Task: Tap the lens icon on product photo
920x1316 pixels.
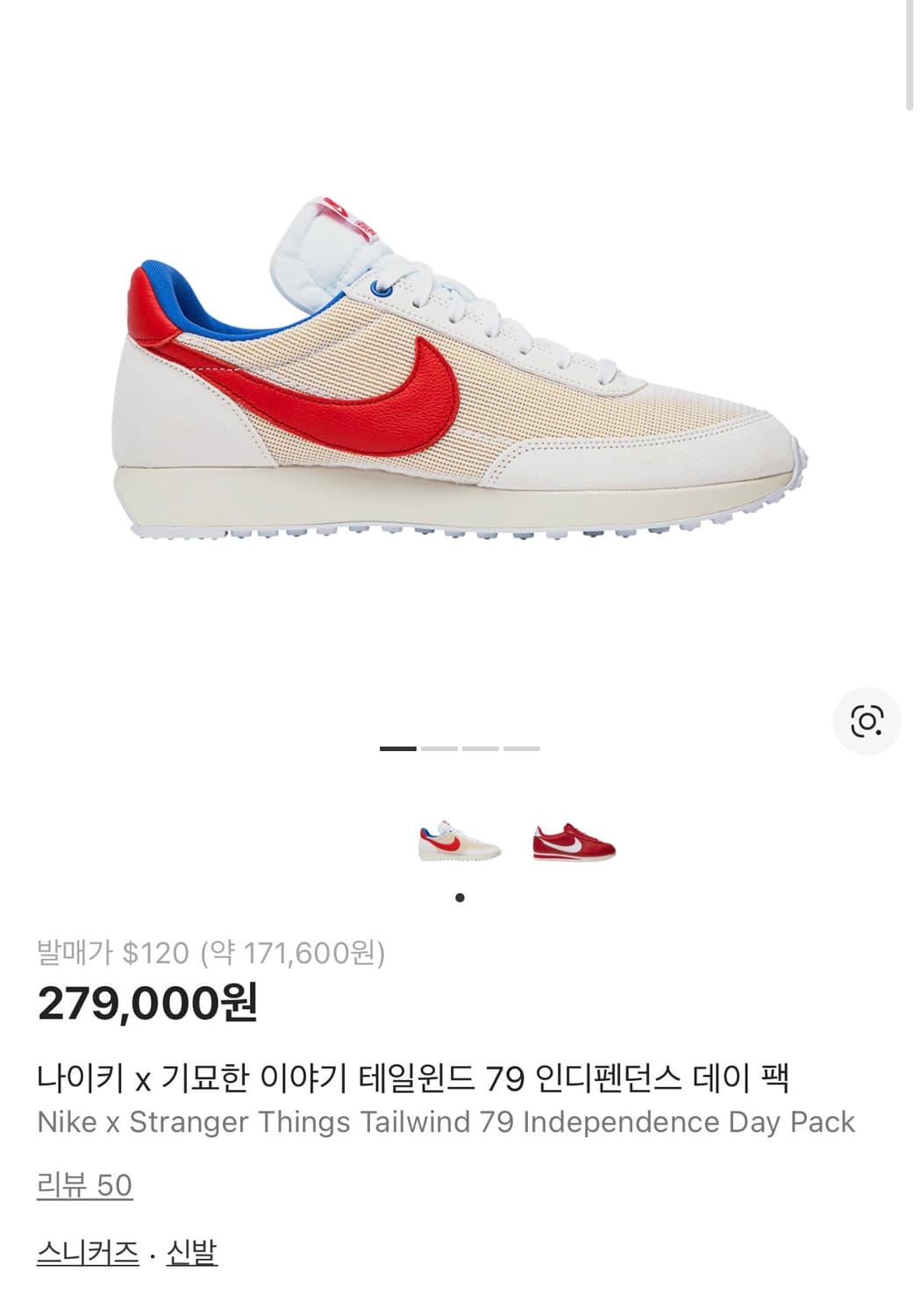Action: 867,721
